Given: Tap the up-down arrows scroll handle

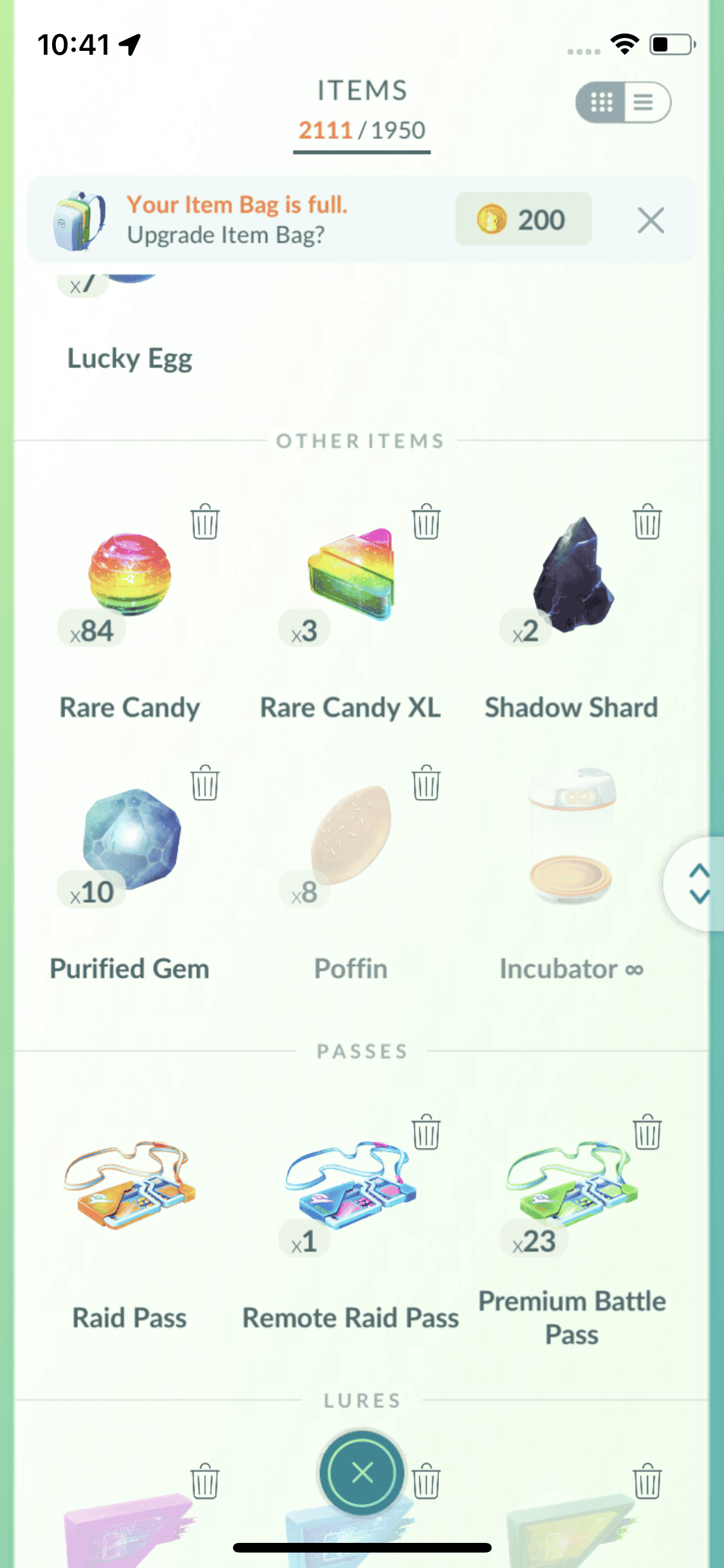Looking at the screenshot, I should [698, 883].
